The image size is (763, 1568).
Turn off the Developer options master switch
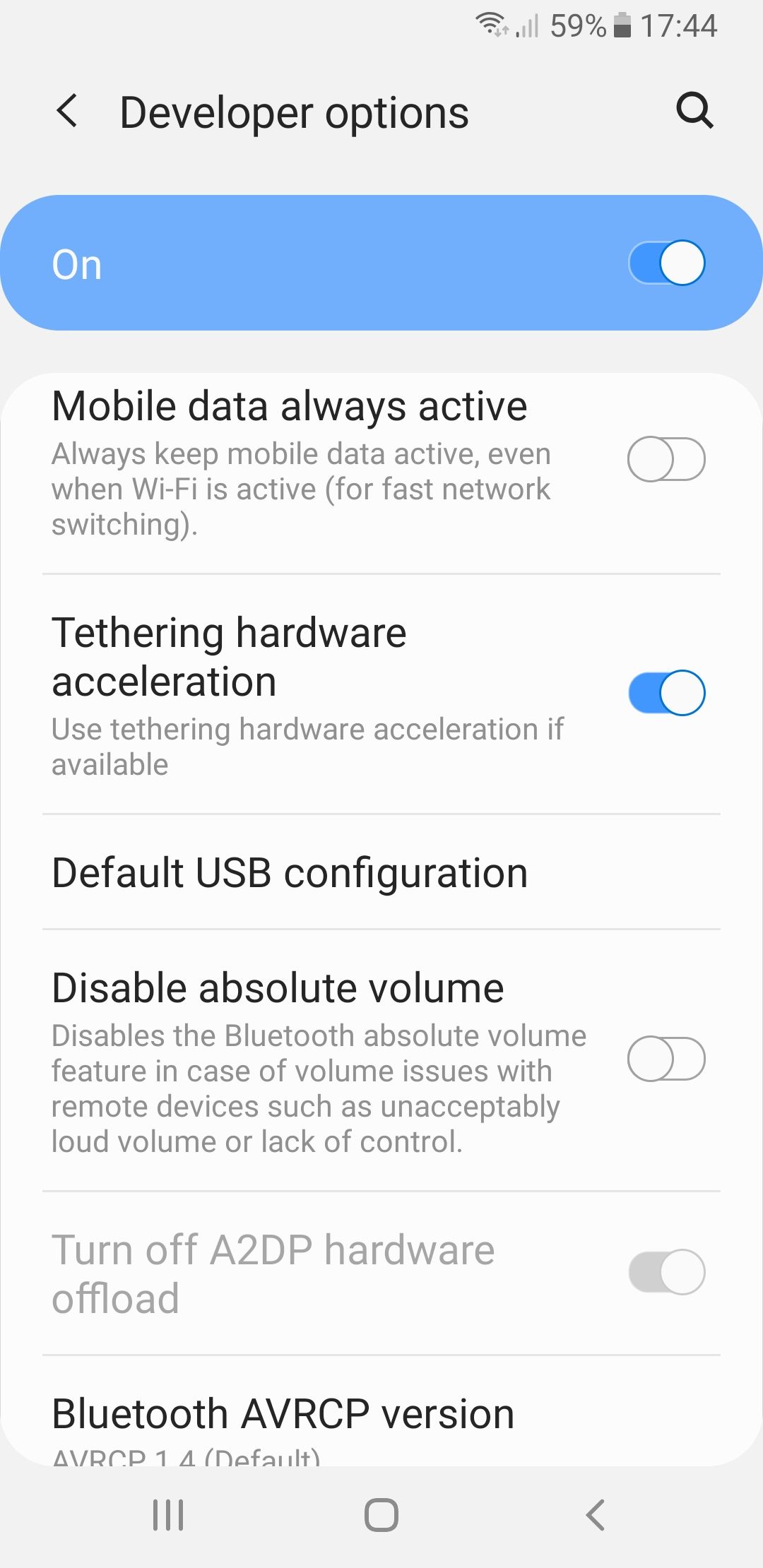(x=666, y=263)
